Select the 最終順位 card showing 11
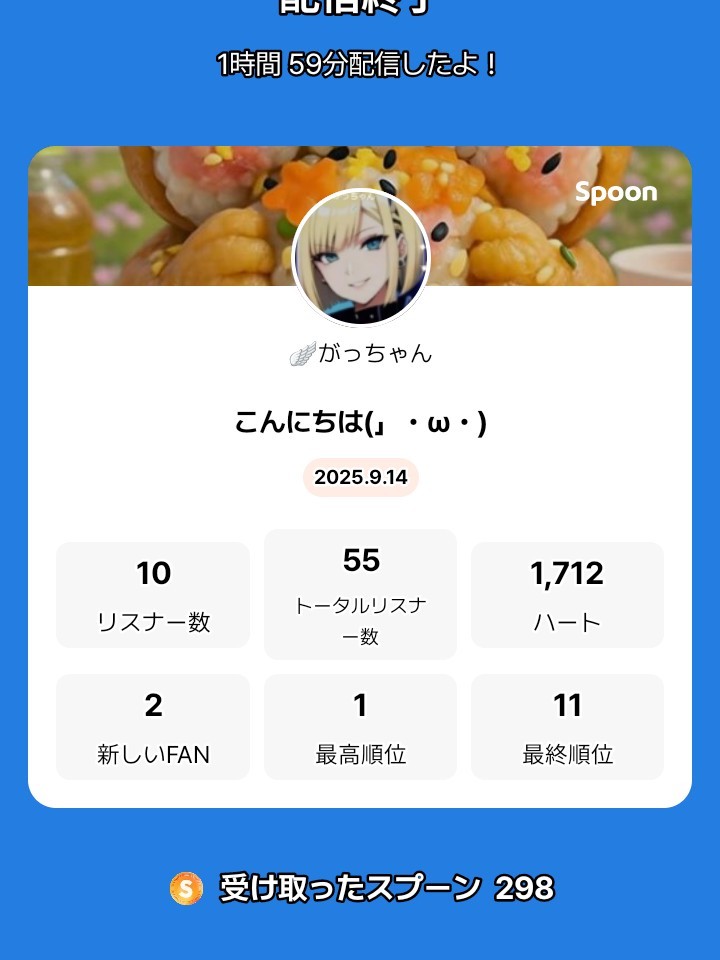 pos(566,726)
